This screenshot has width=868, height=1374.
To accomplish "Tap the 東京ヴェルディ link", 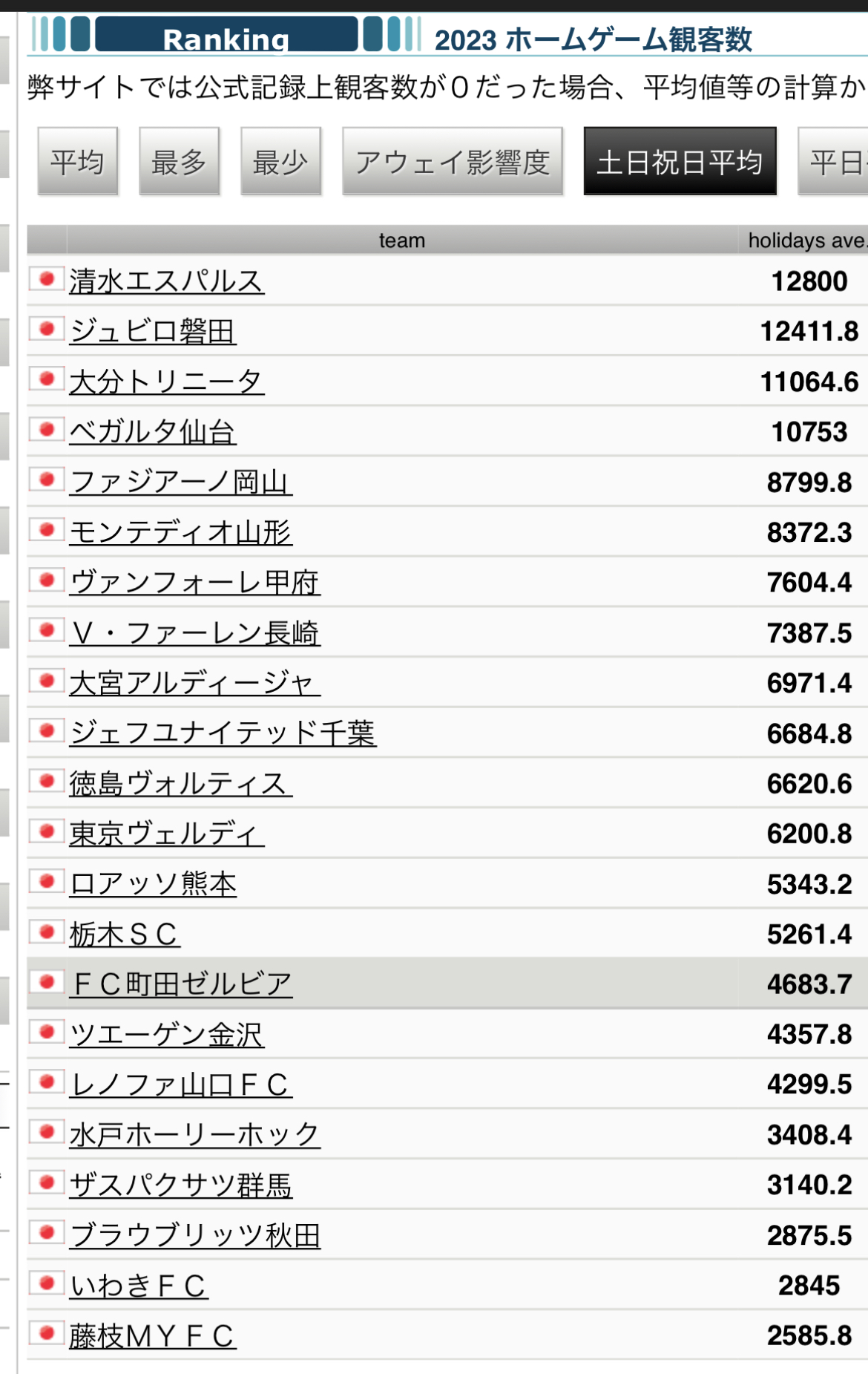I will pyautogui.click(x=166, y=834).
